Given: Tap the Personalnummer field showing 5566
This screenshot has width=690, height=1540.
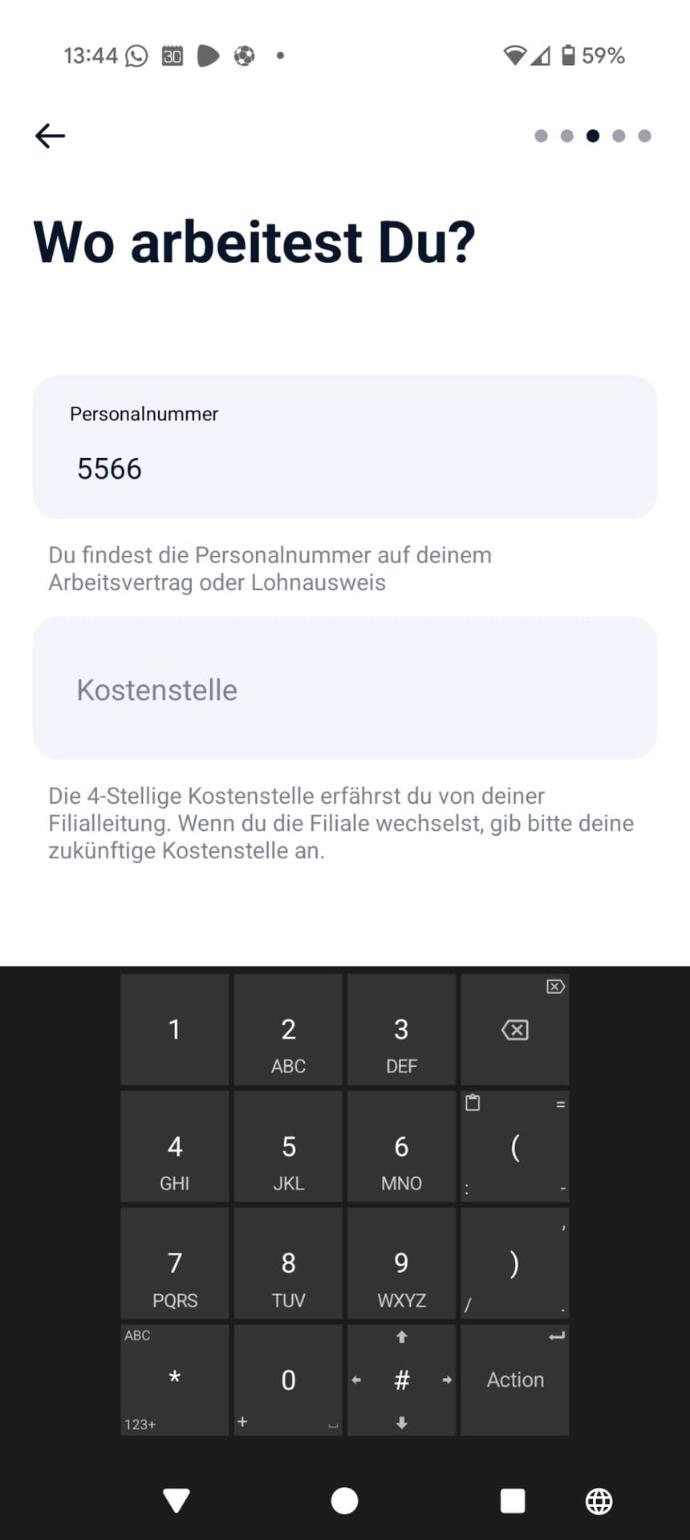Looking at the screenshot, I should pyautogui.click(x=345, y=447).
